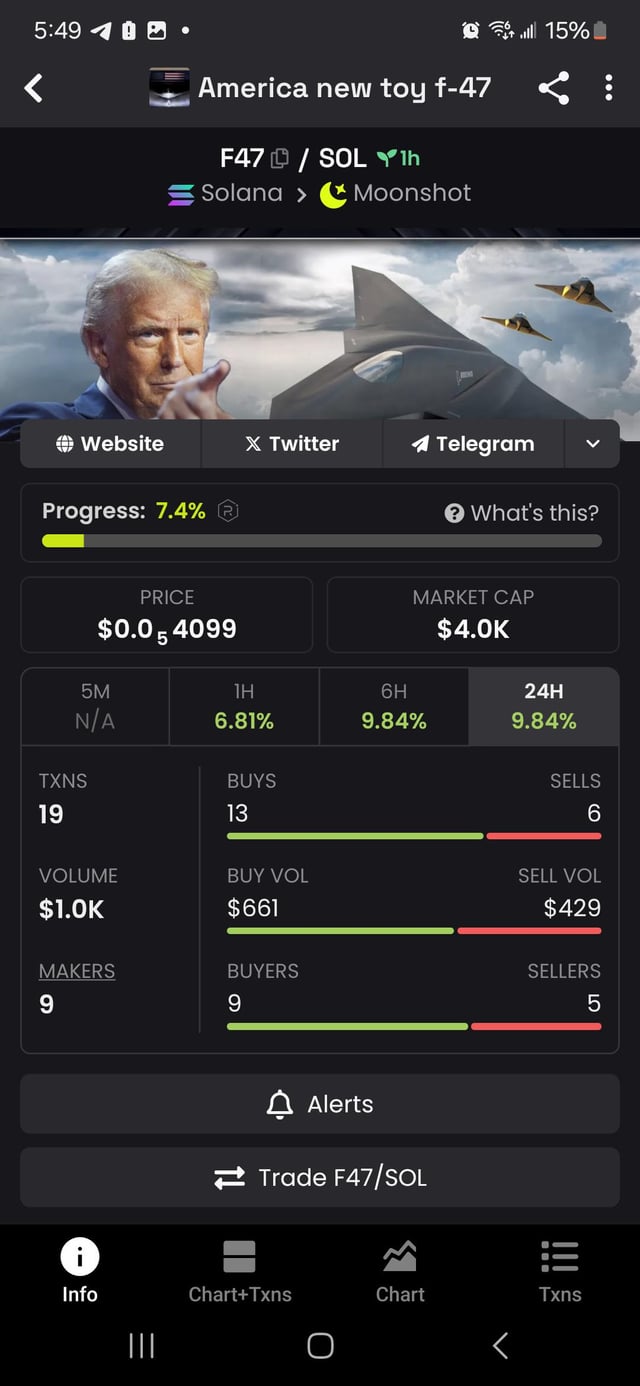Screen dimensions: 640x1386
Task: Open the Telegram group link
Action: click(x=473, y=444)
